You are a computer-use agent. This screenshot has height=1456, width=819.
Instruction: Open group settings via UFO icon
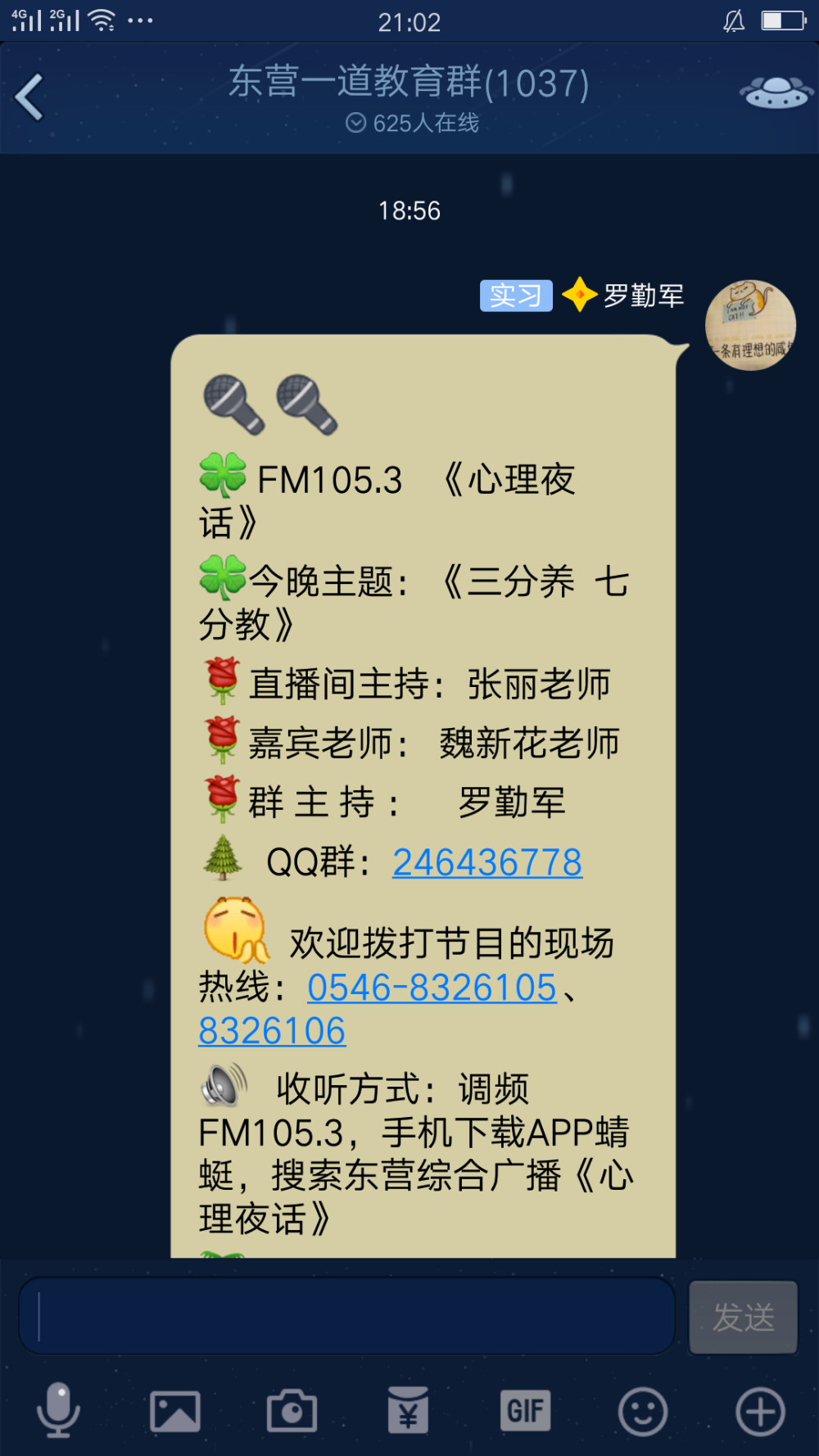[776, 93]
